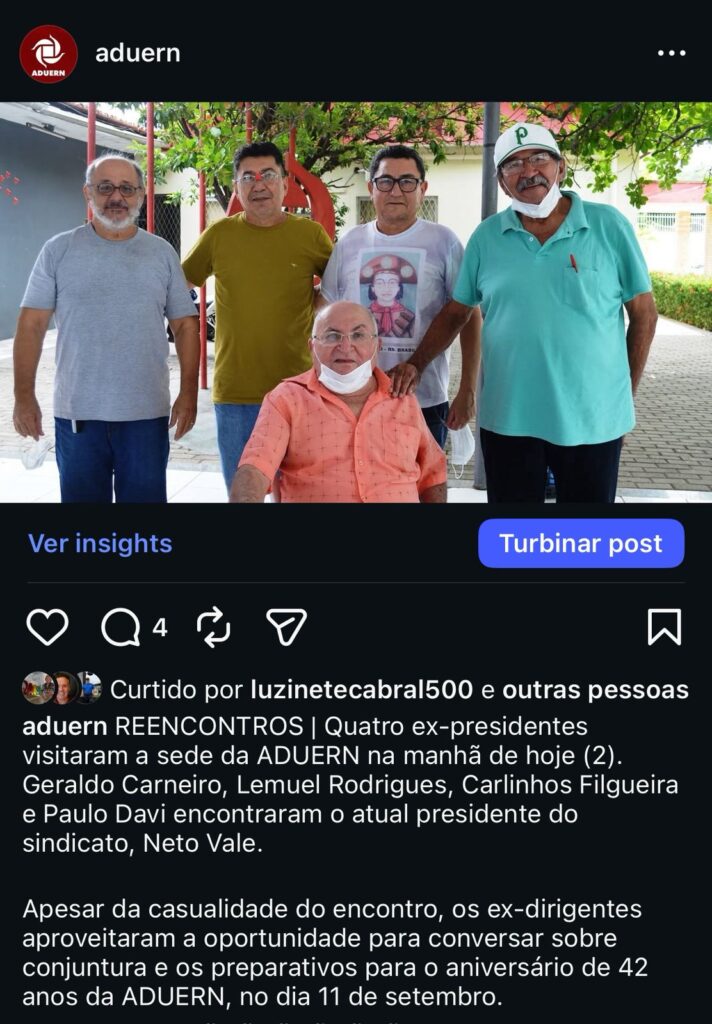The height and width of the screenshot is (1024, 712).
Task: Share the post with the paper plane icon
Action: point(286,627)
